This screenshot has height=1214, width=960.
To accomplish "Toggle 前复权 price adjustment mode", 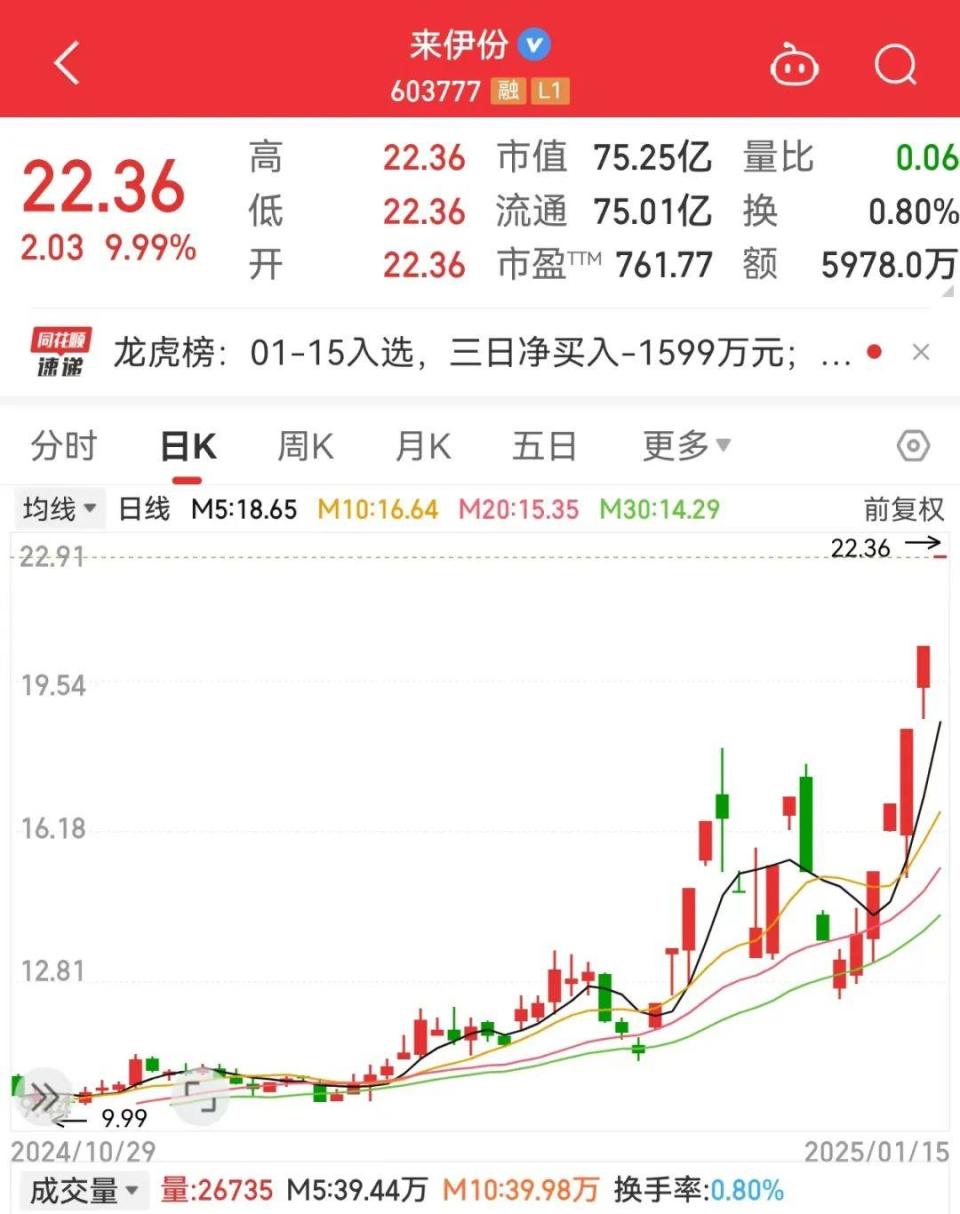I will [903, 509].
